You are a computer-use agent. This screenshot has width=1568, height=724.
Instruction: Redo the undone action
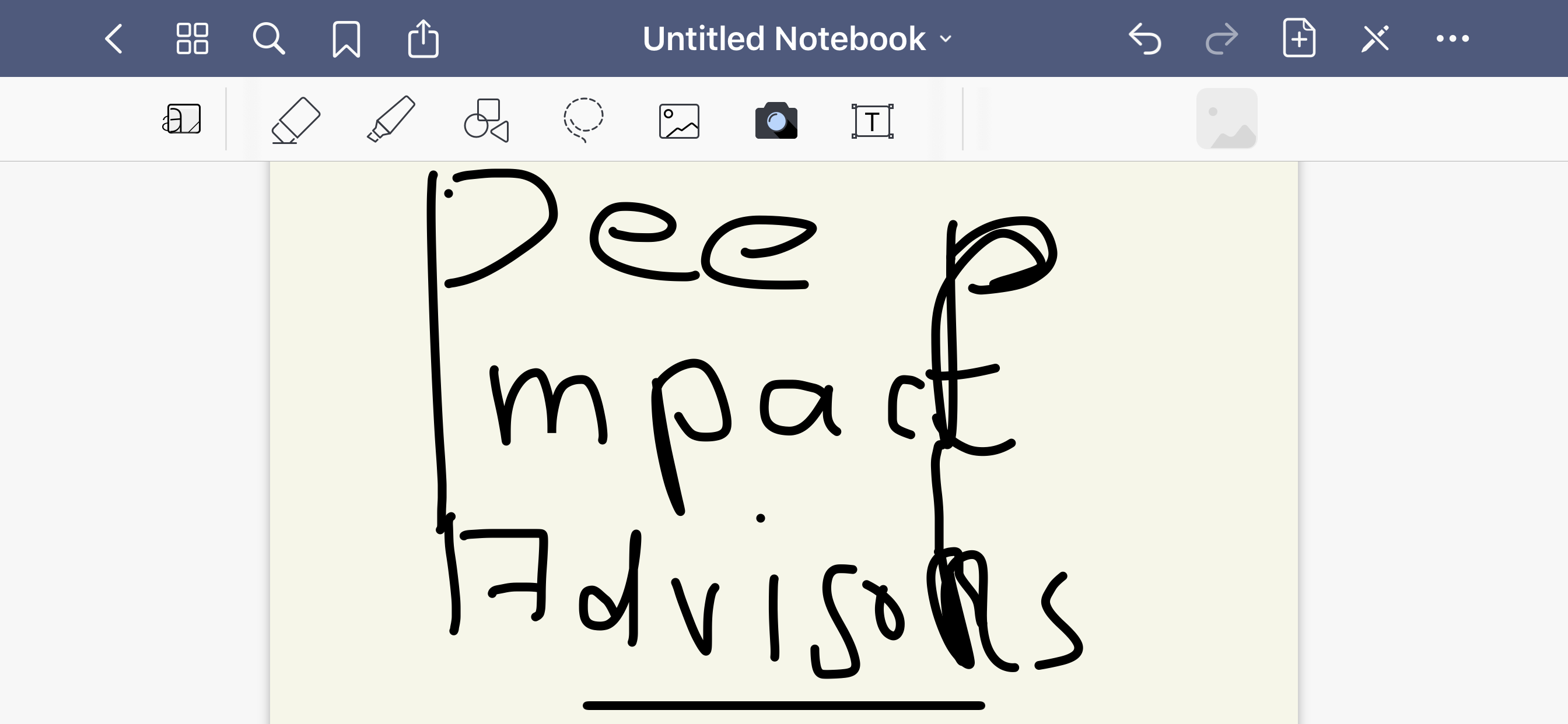1221,40
